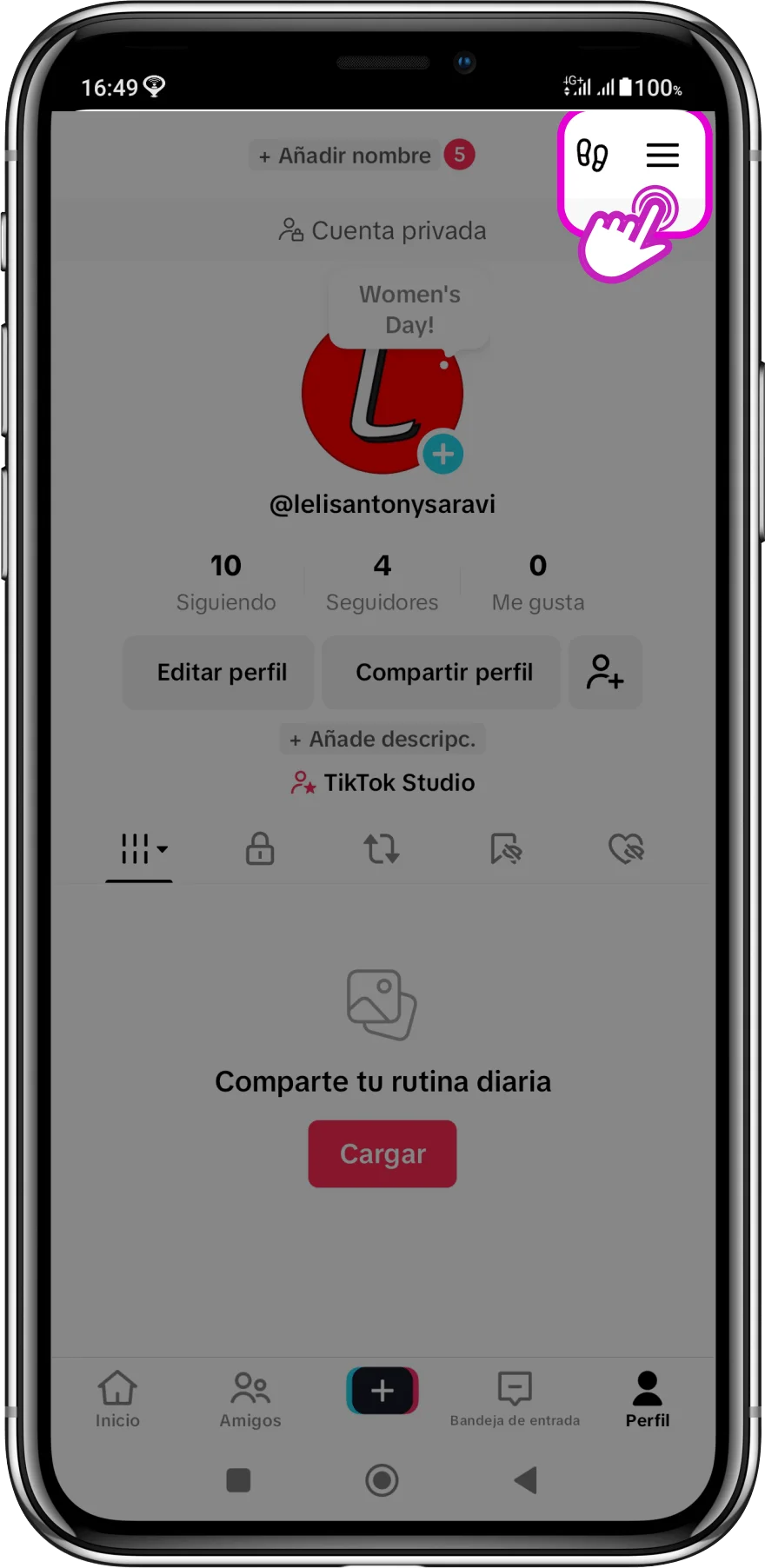The image size is (765, 1568).
Task: Open the hamburger menu
Action: [x=662, y=156]
